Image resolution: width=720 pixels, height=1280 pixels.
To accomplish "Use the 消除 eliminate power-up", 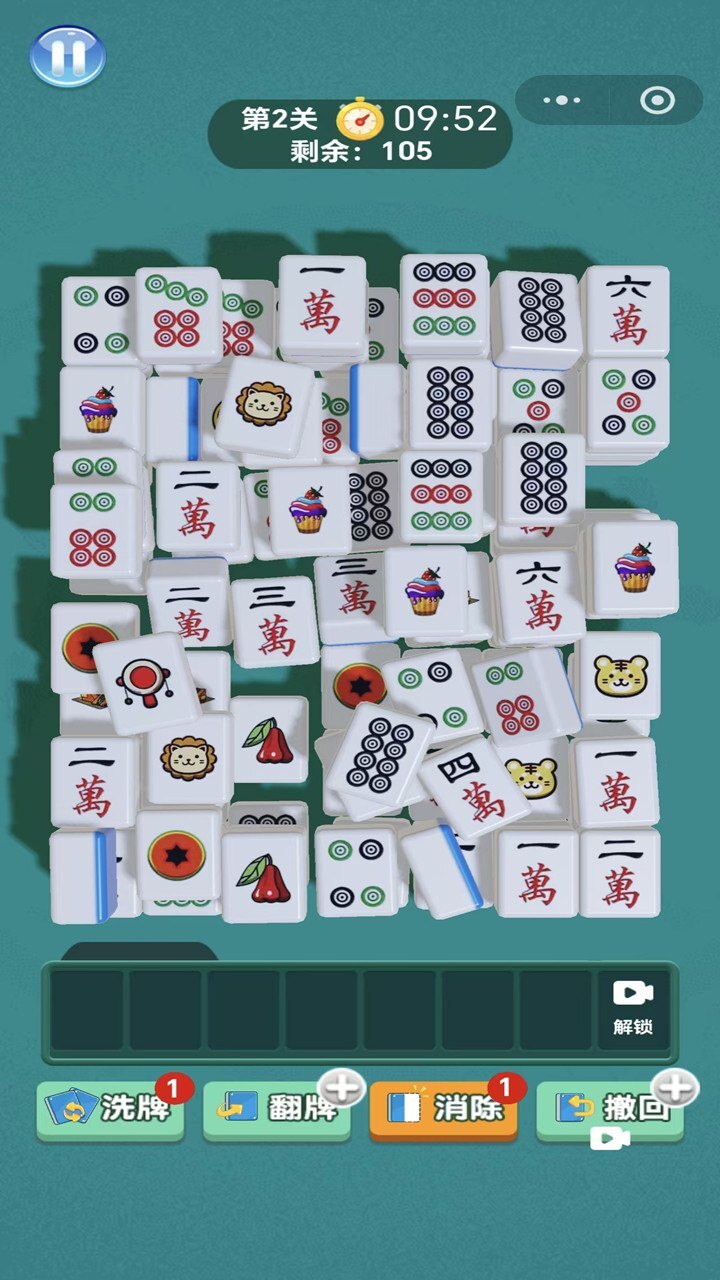I will tap(444, 1108).
